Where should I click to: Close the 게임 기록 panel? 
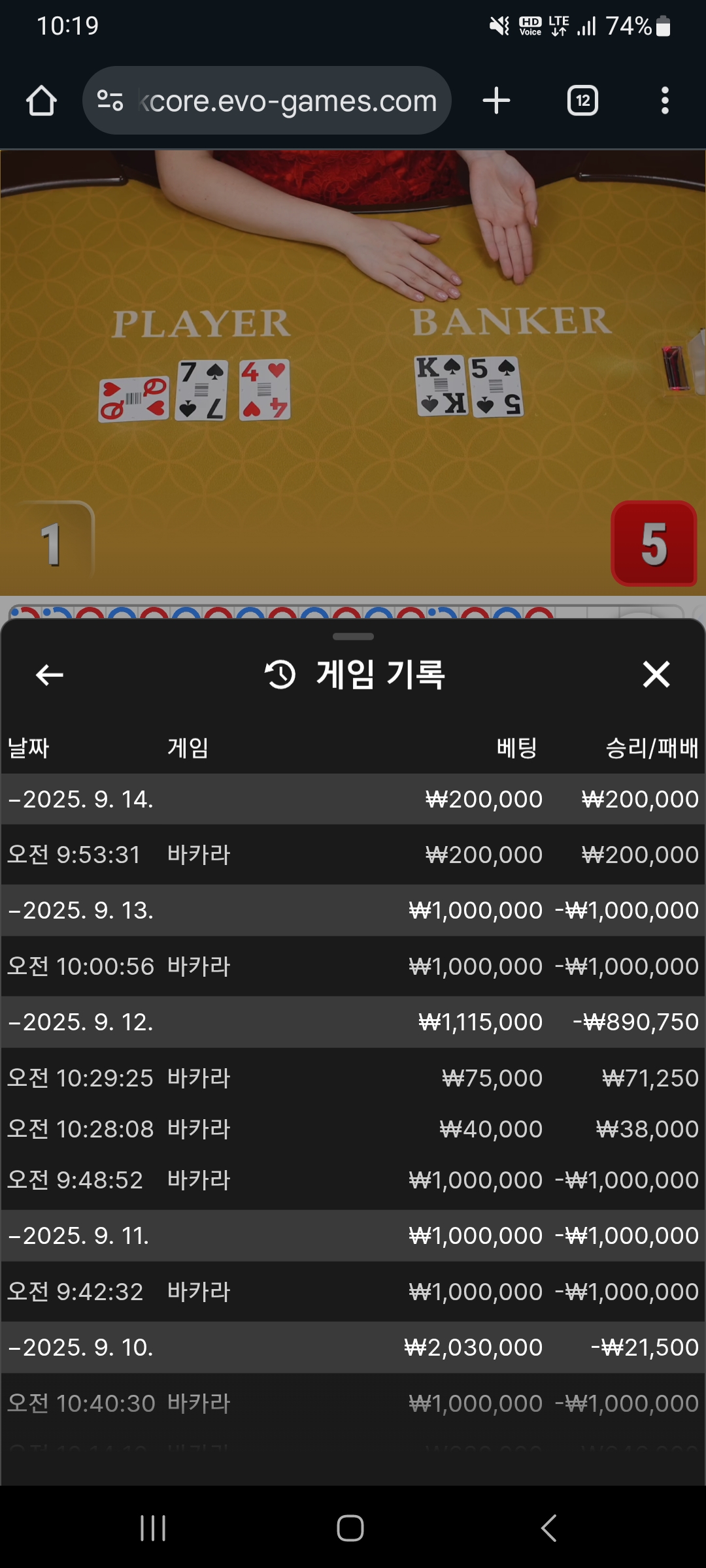point(656,675)
